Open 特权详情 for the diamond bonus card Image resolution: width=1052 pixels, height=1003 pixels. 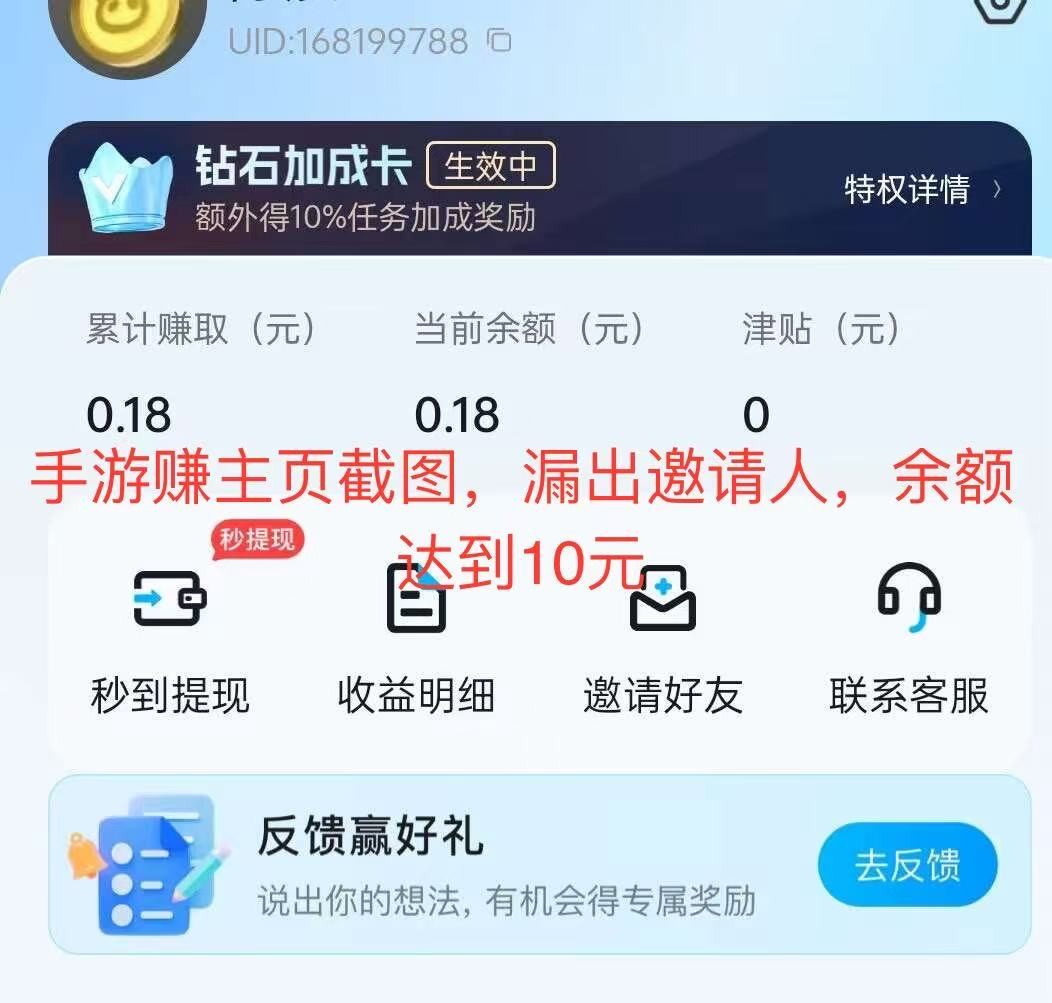pyautogui.click(x=921, y=189)
